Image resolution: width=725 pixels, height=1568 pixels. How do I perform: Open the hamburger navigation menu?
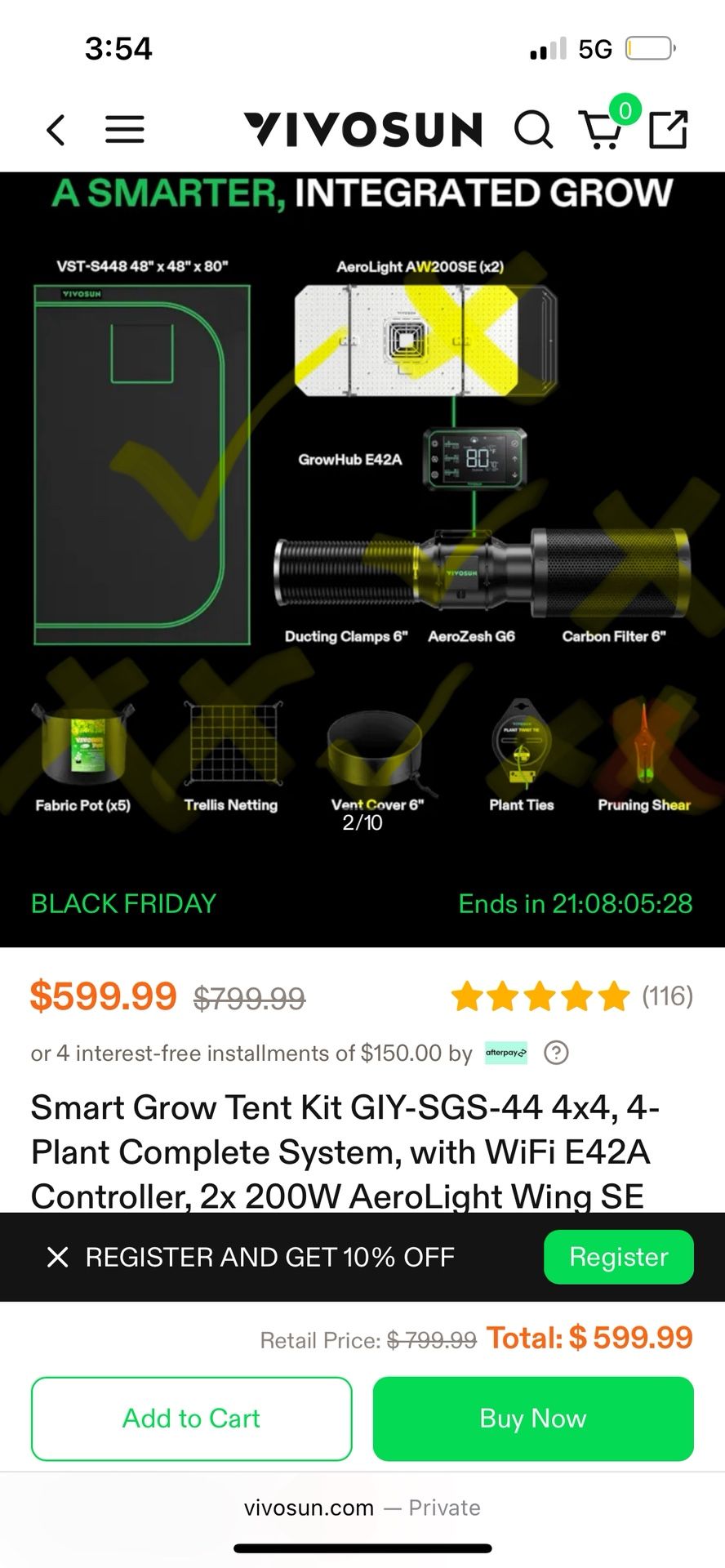pos(124,129)
